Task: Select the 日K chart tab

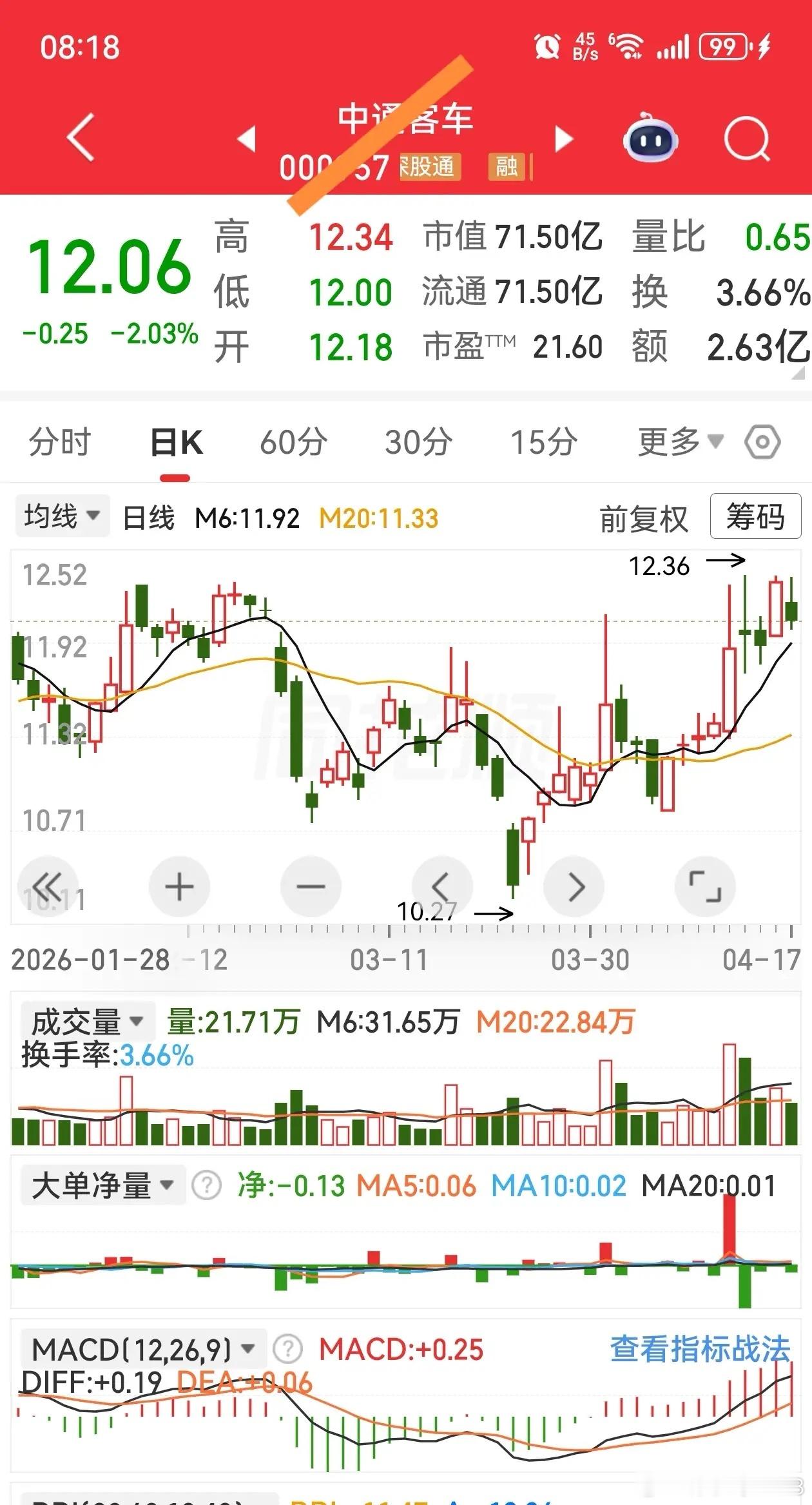Action: [176, 442]
